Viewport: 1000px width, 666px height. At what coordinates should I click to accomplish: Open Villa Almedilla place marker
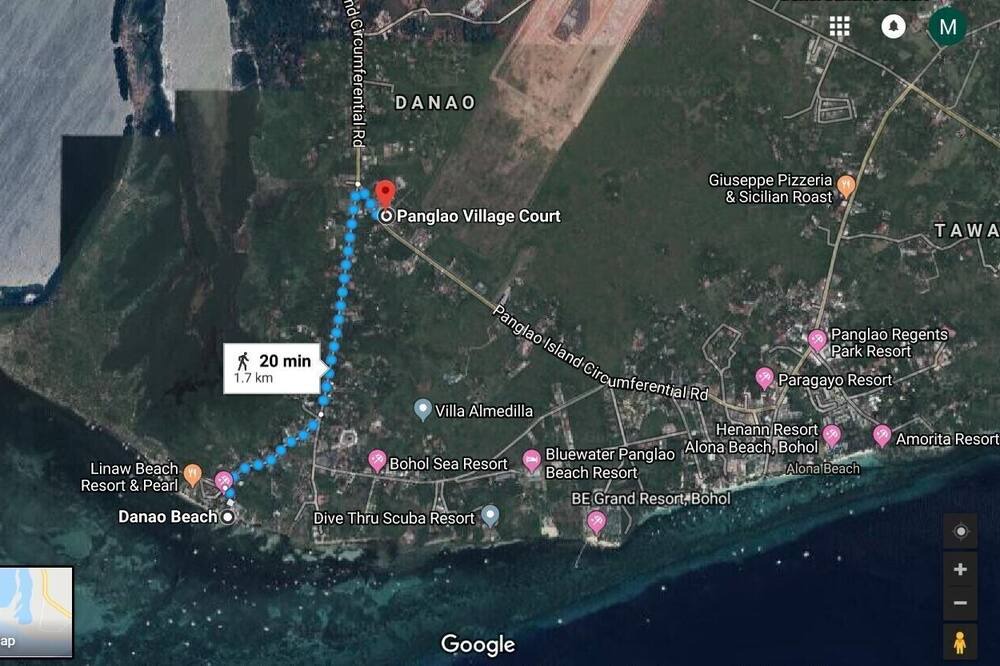tap(423, 410)
